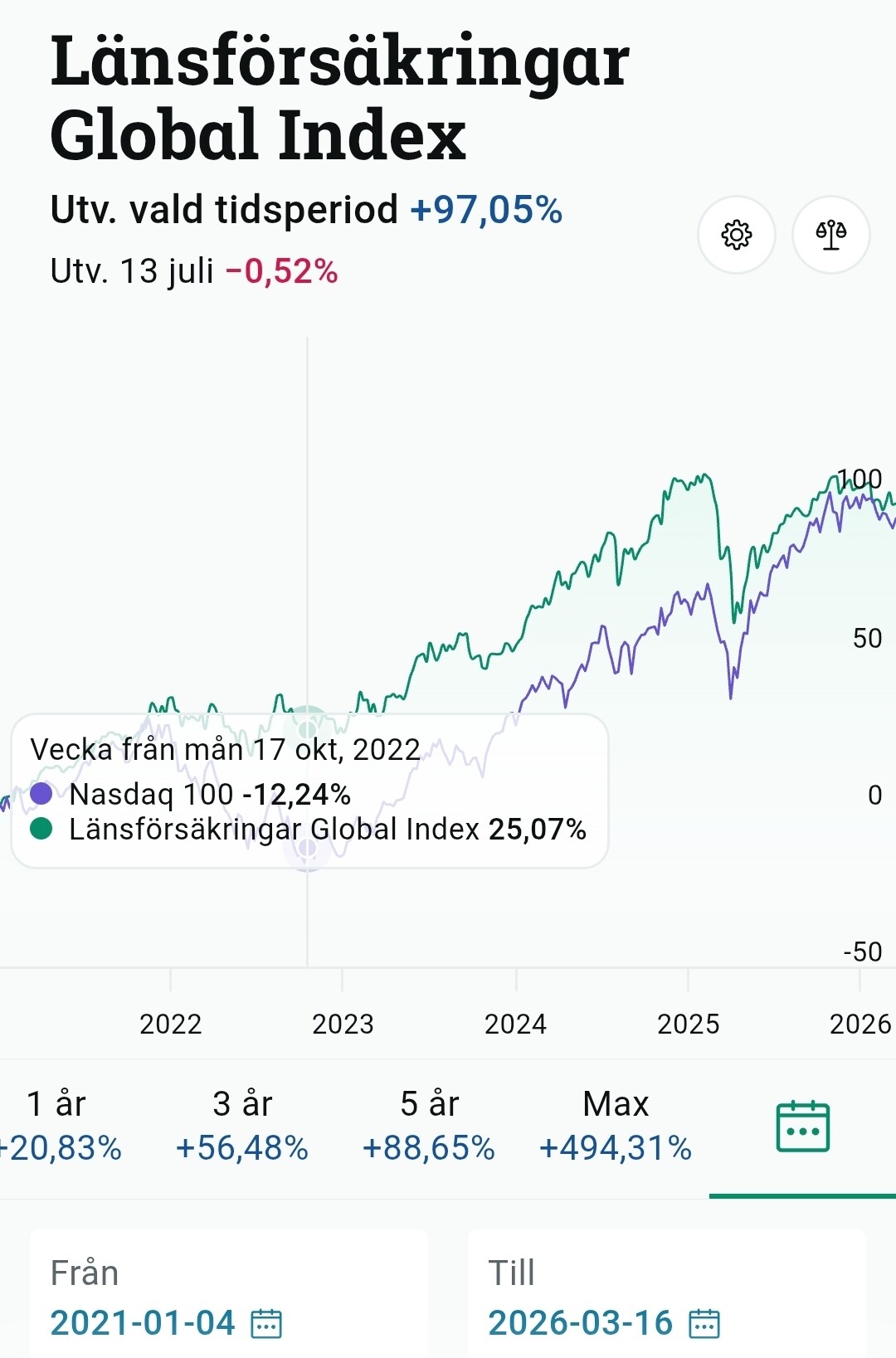Switch to the 5 år period
The width and height of the screenshot is (896, 1358).
point(429,1127)
